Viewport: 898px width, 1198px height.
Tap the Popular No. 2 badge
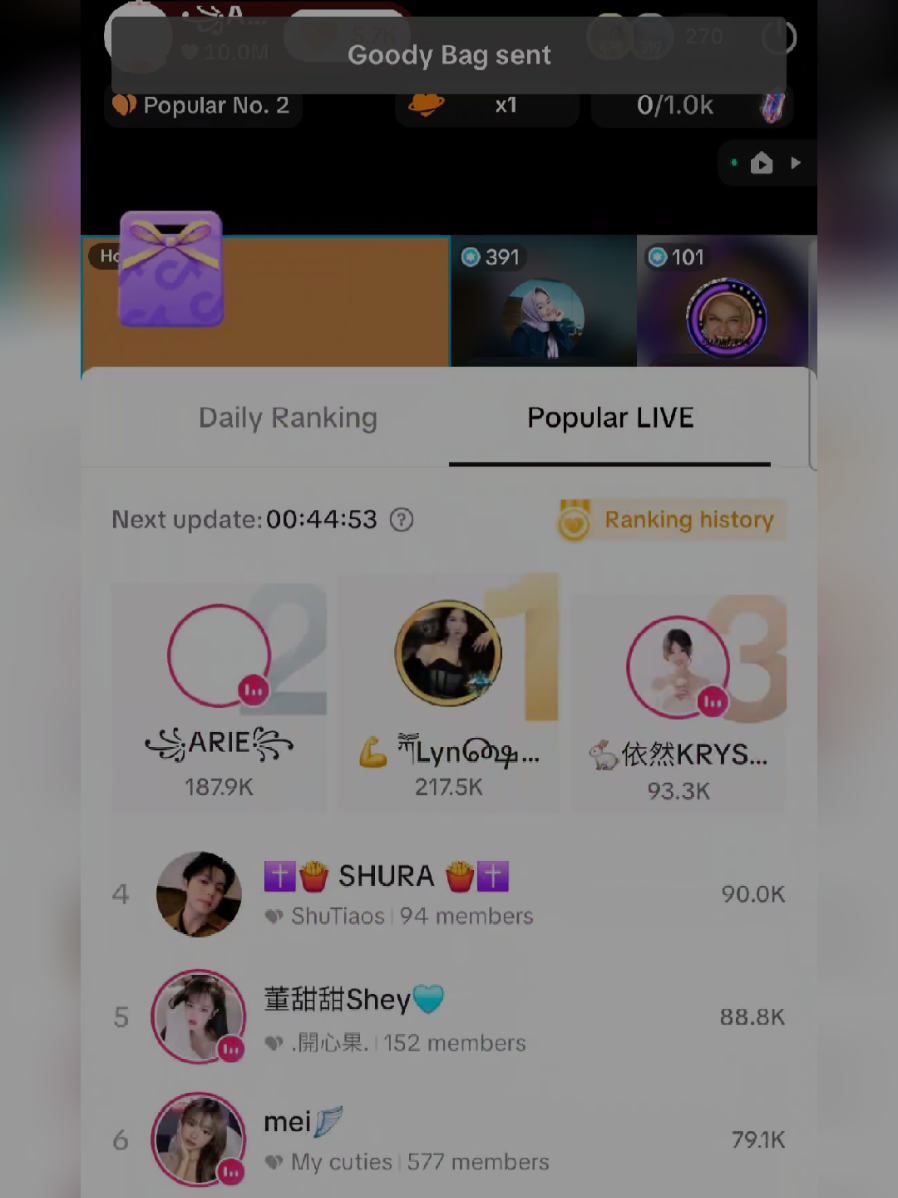(x=203, y=105)
